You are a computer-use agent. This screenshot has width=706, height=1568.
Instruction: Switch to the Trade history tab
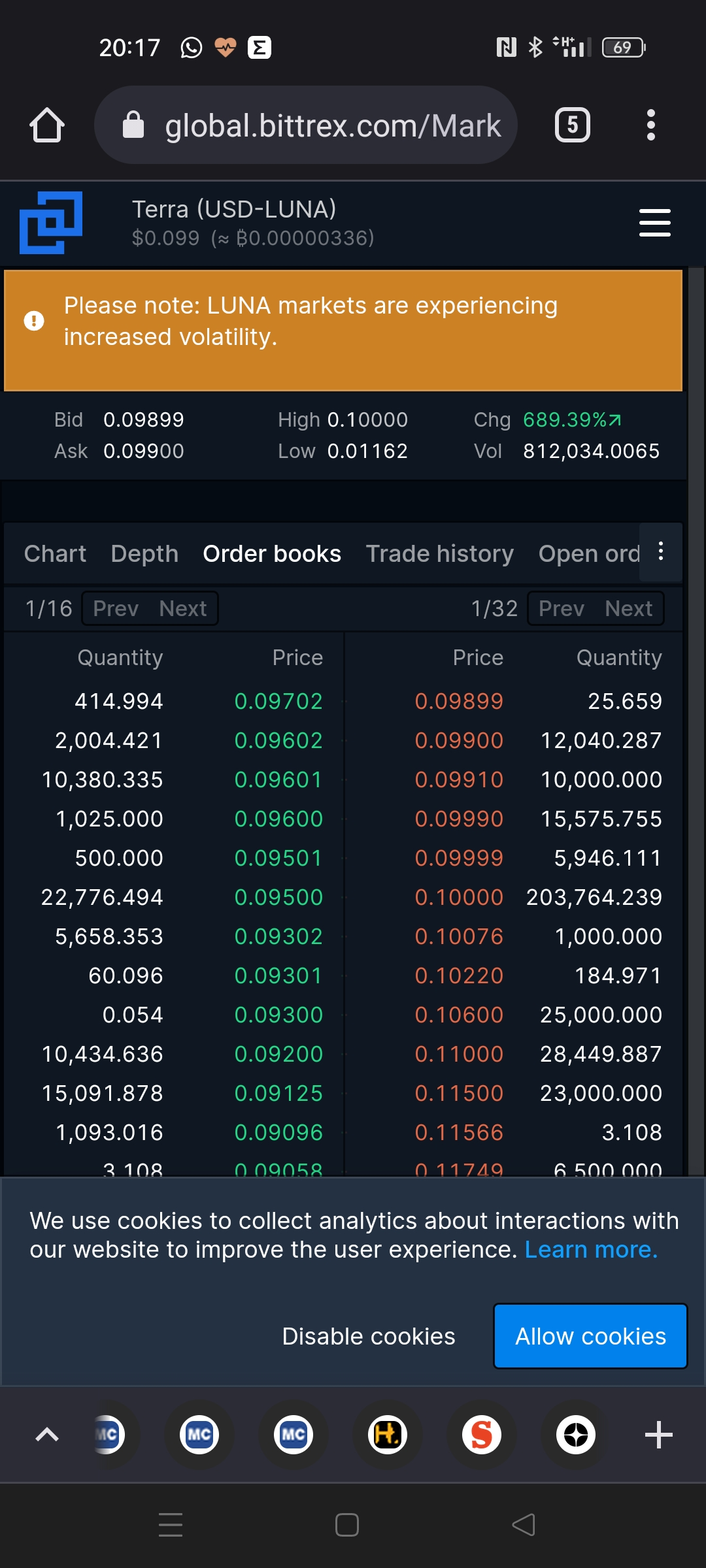pos(440,553)
